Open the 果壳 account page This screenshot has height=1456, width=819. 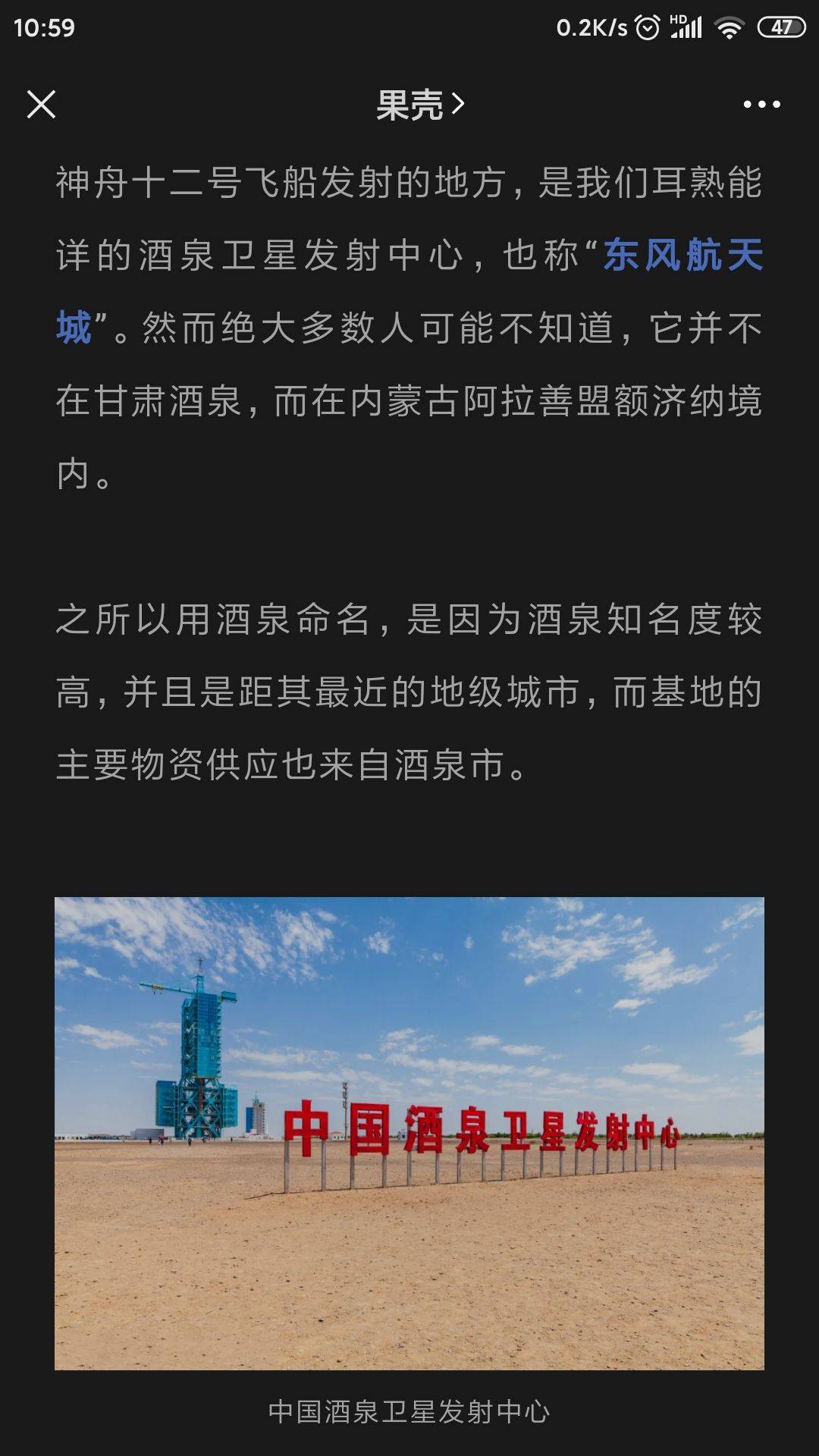(419, 105)
